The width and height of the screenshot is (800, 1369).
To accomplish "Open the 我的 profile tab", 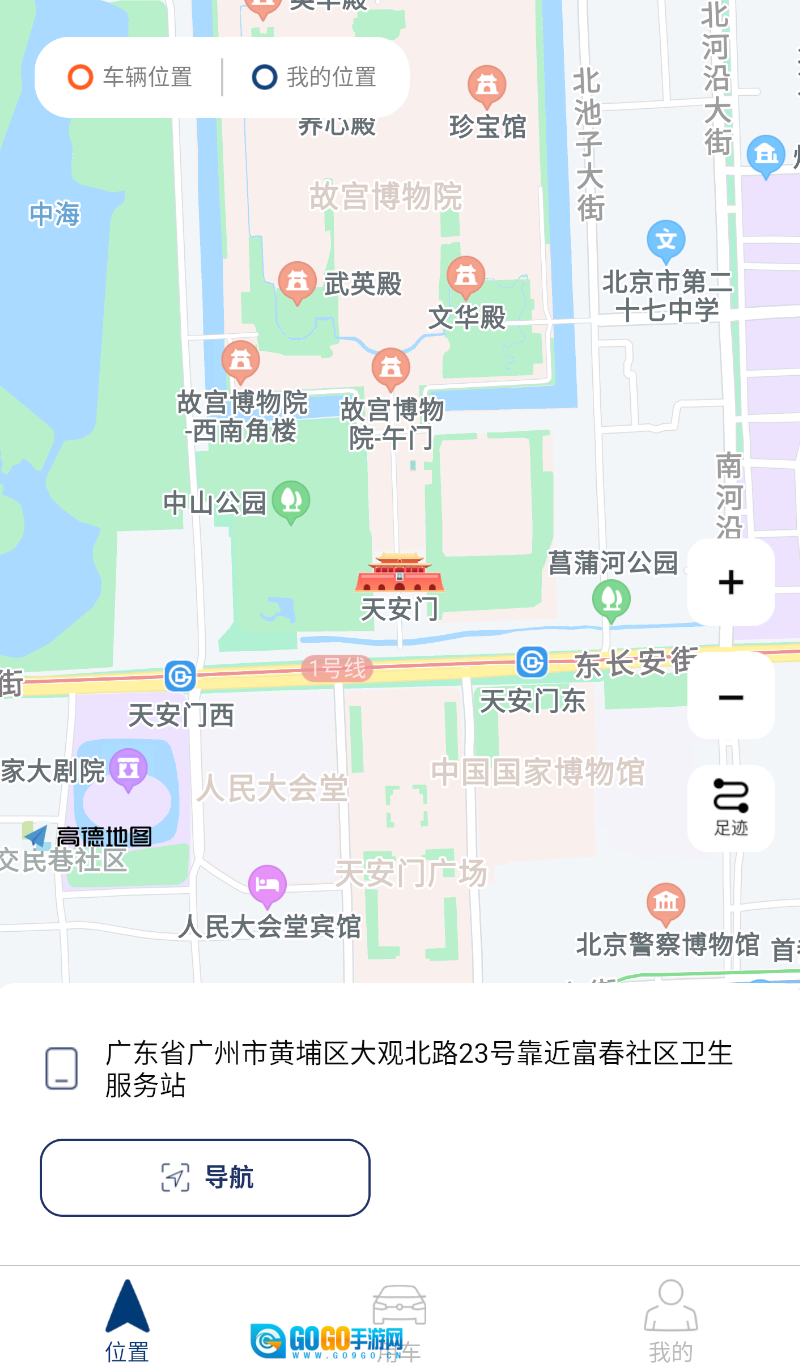I will click(670, 1320).
